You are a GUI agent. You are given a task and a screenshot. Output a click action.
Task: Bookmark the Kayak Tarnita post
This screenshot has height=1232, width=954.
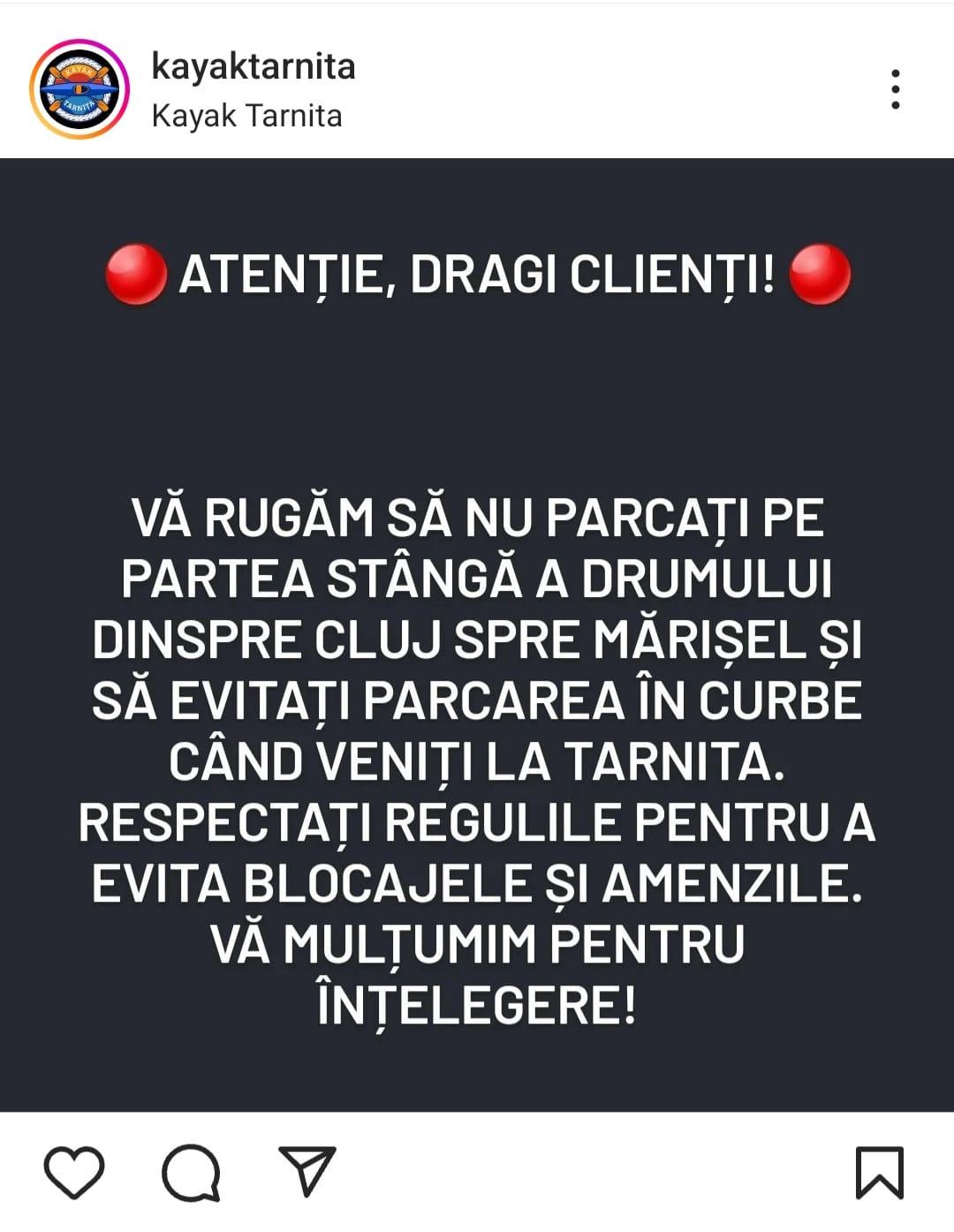tap(879, 1172)
